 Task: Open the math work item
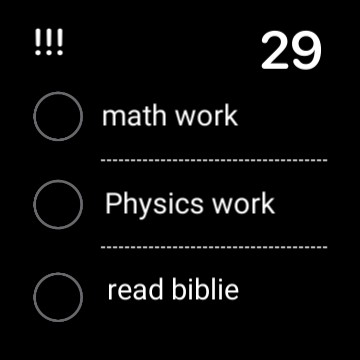[x=170, y=116]
